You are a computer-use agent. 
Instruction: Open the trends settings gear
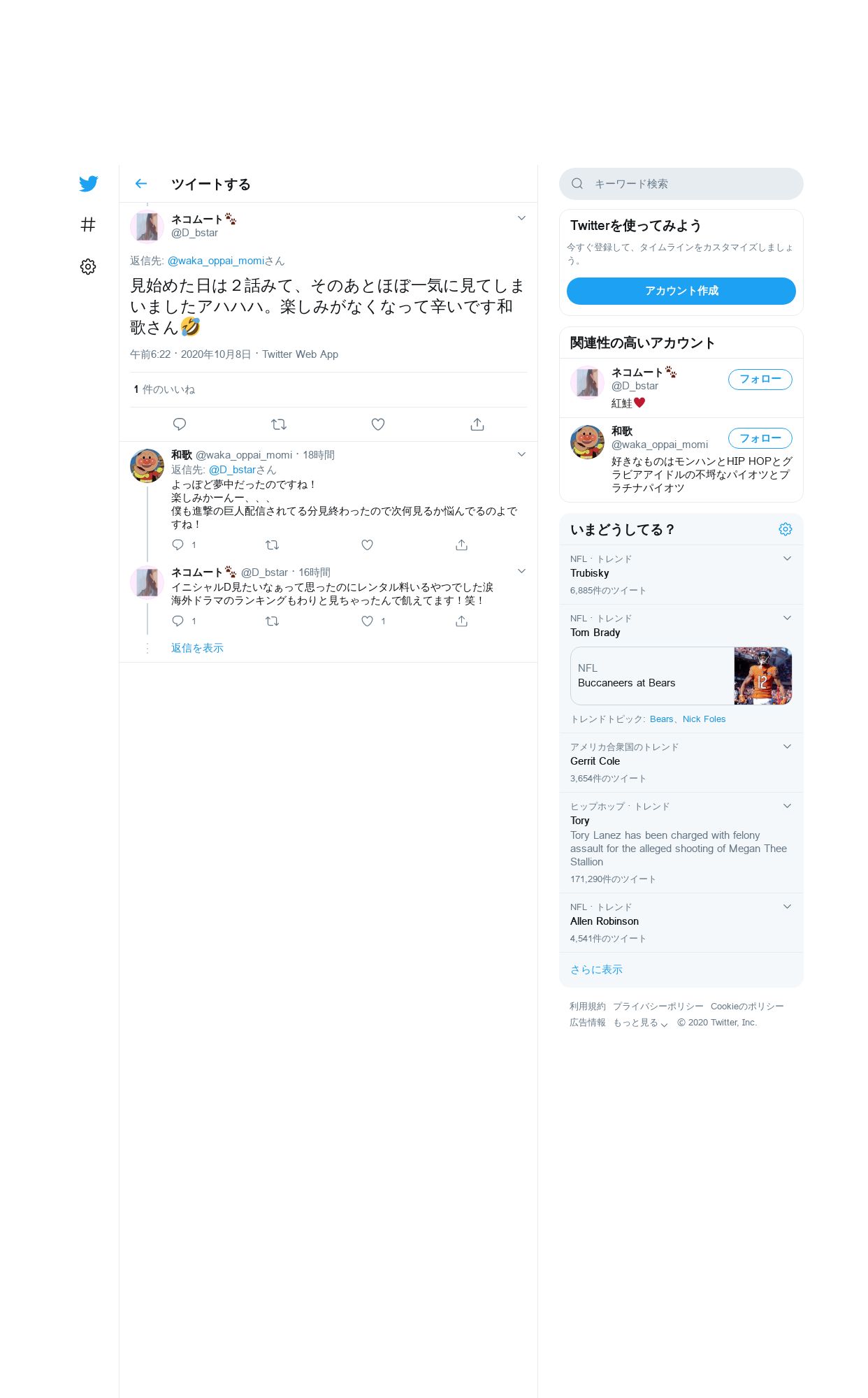786,529
